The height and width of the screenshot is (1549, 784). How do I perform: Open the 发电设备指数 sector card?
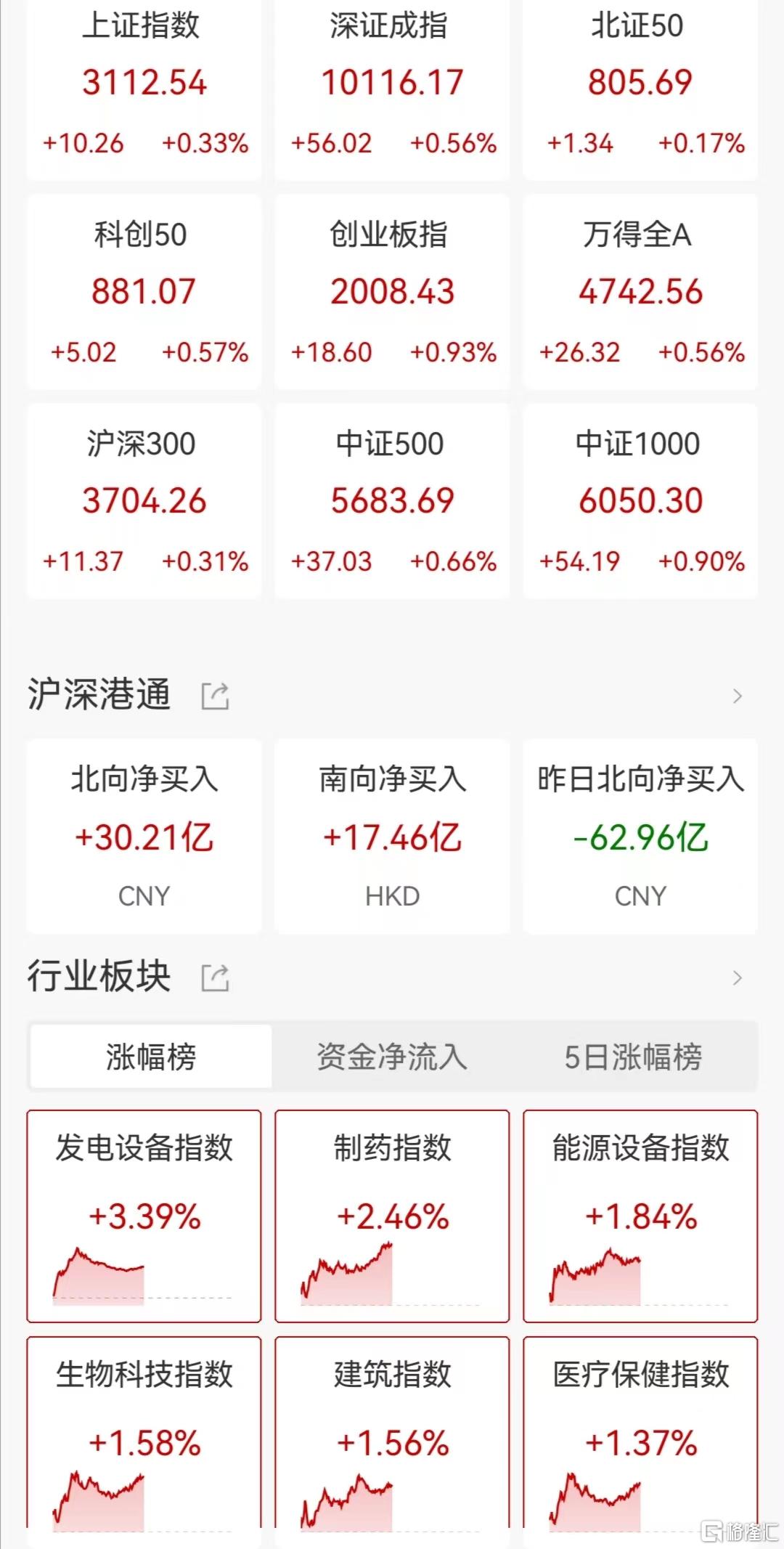pos(144,1216)
